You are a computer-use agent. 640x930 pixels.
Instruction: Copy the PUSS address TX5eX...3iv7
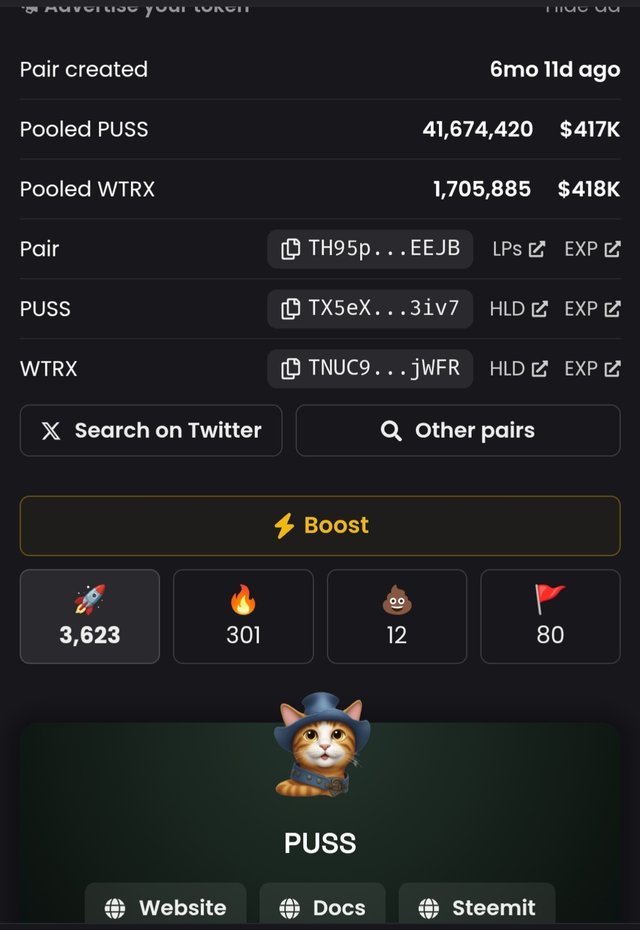tap(370, 309)
